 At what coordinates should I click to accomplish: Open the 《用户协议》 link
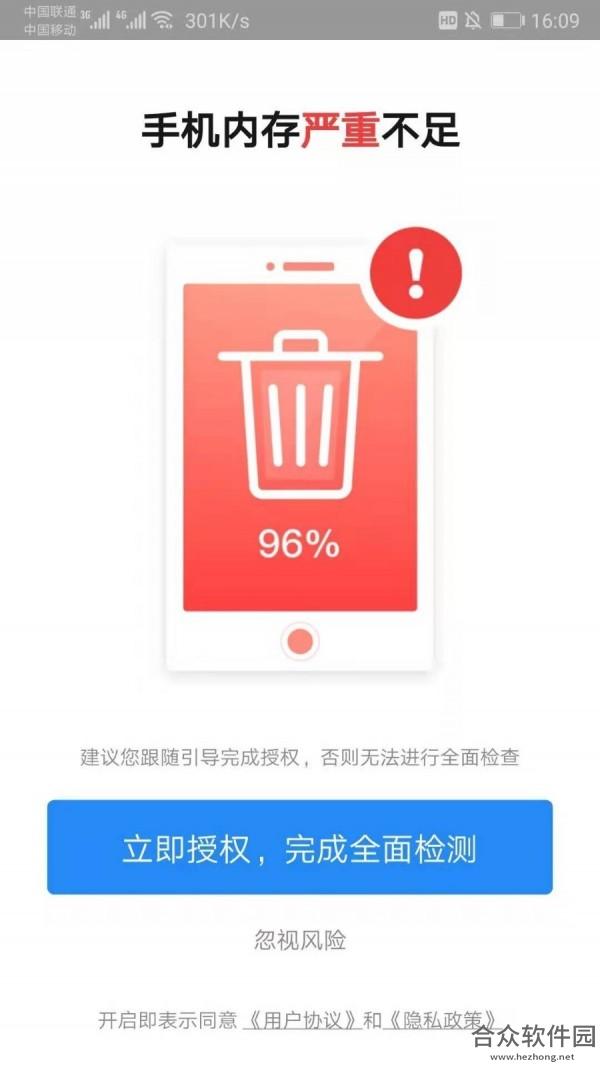[302, 1020]
